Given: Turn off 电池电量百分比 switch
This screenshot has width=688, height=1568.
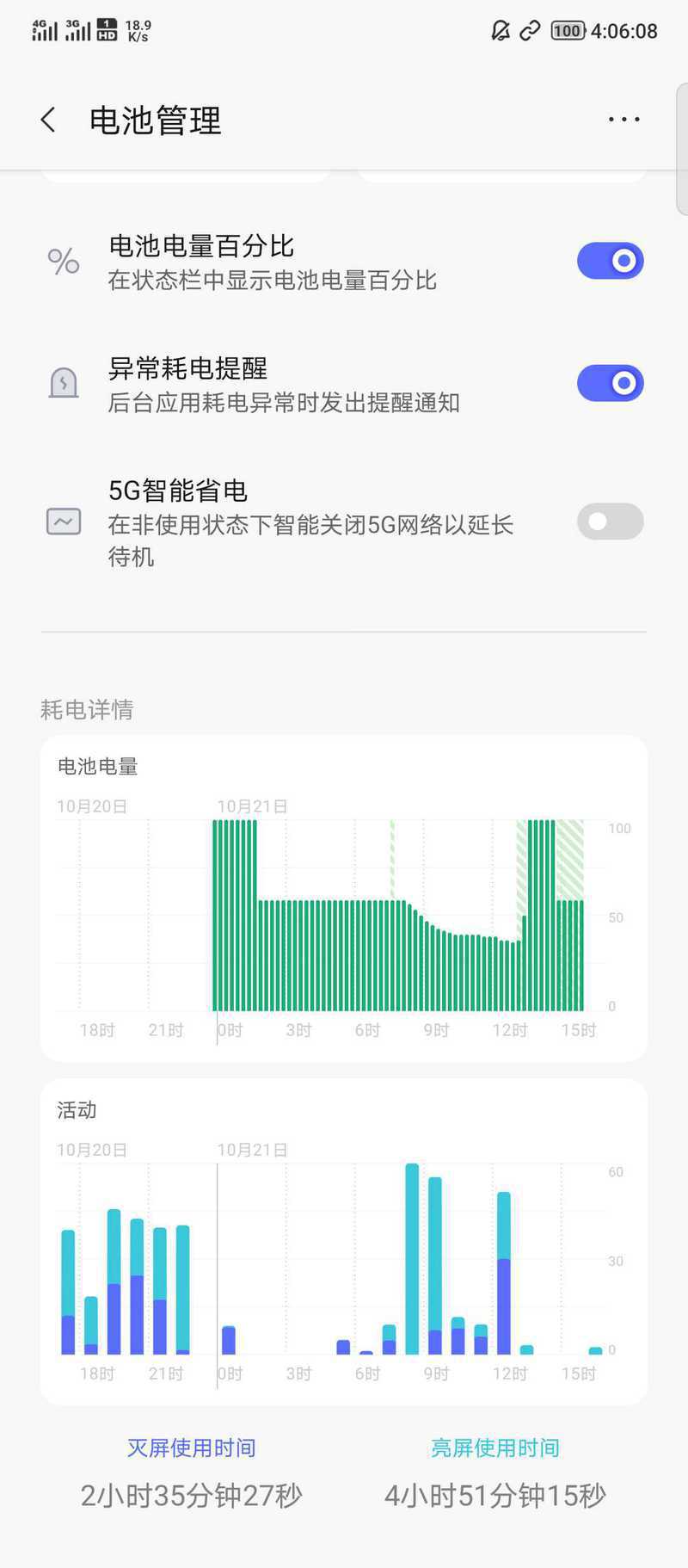Looking at the screenshot, I should click(x=611, y=261).
